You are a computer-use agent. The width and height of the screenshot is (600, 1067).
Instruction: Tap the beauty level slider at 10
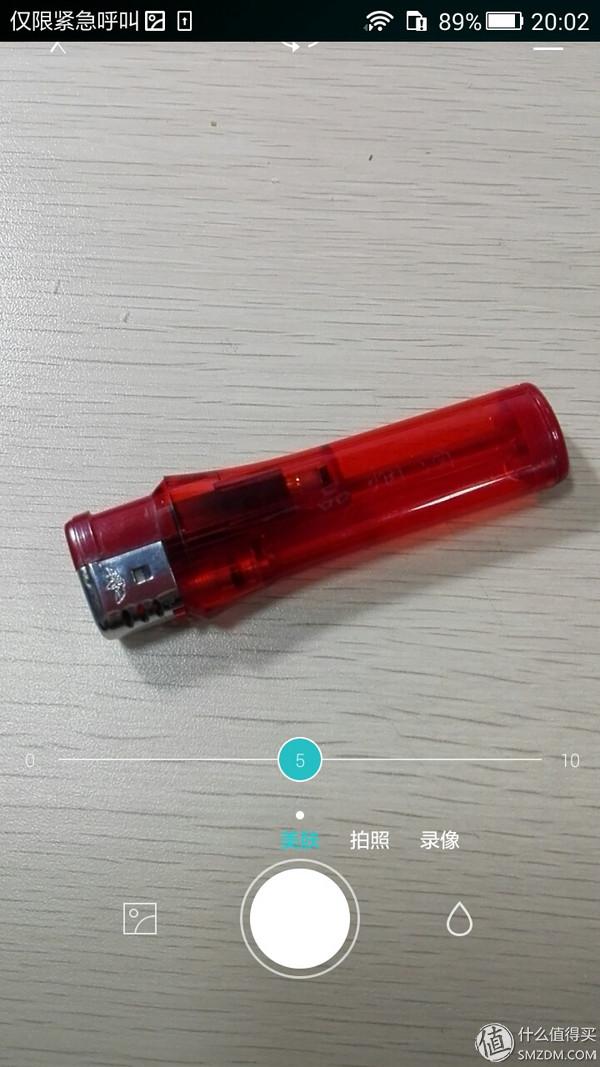[x=540, y=760]
